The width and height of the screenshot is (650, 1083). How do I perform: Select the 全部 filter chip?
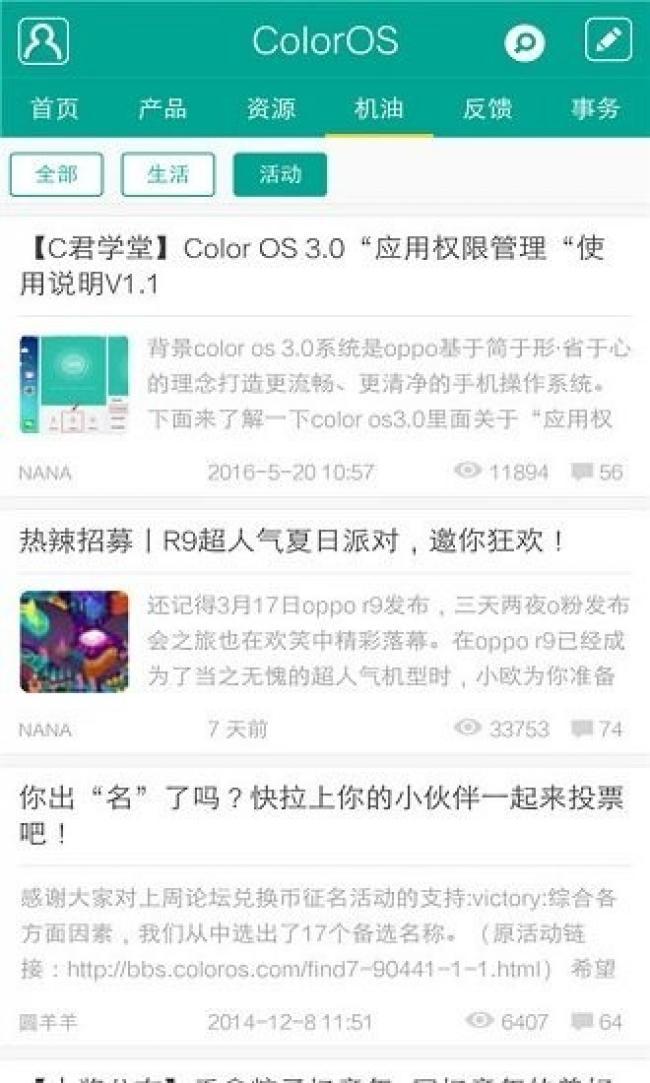click(x=57, y=175)
